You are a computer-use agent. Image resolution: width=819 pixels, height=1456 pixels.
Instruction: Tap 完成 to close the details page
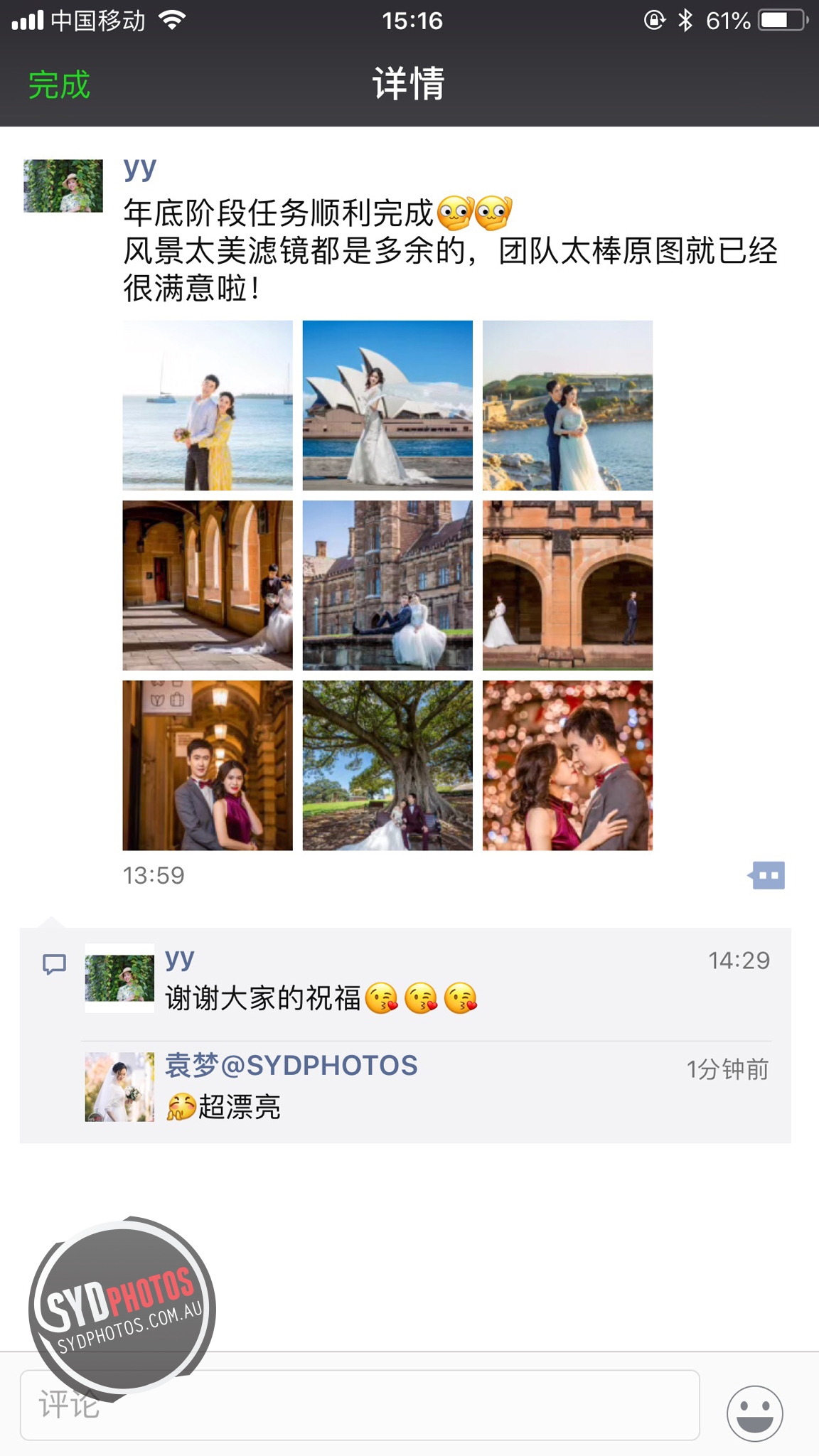tap(59, 85)
